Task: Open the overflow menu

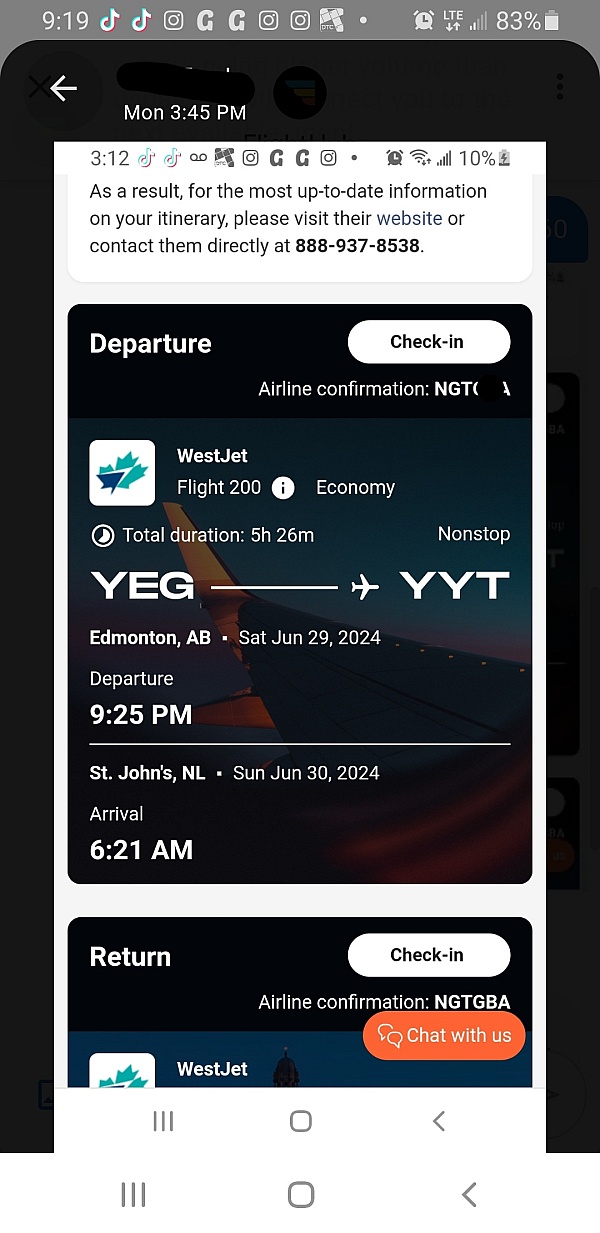Action: [x=560, y=87]
